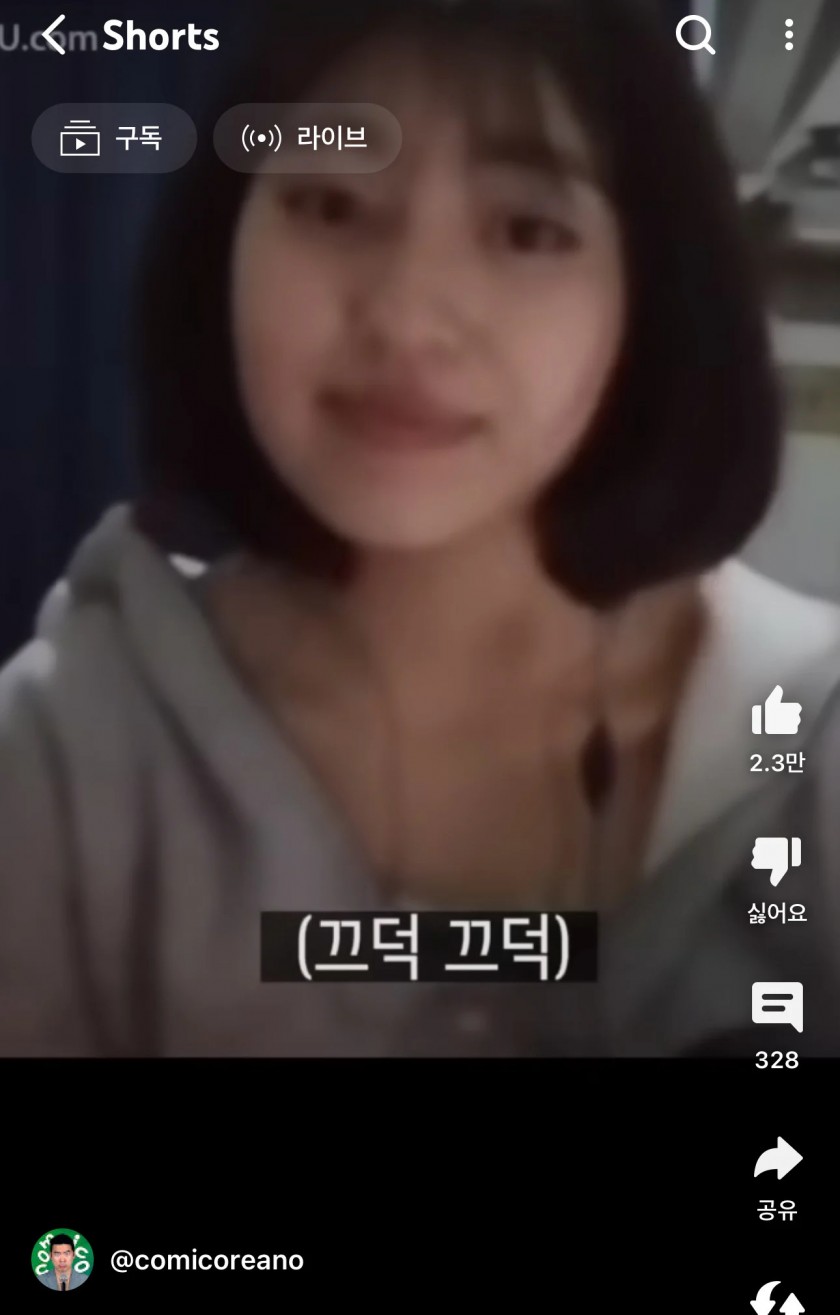The image size is (840, 1315).
Task: Open the @comicoreano channel
Action: click(206, 1260)
